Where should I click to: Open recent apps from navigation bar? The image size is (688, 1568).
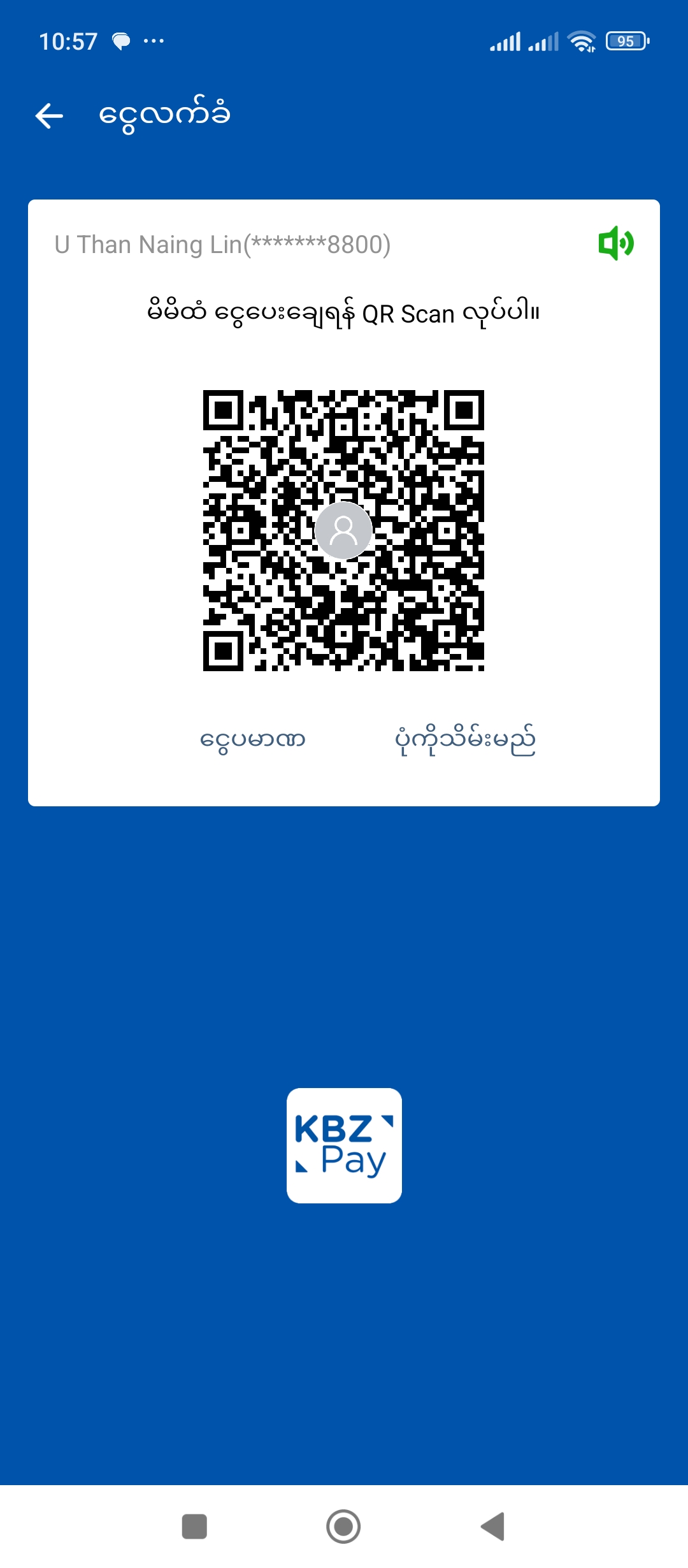coord(194,1526)
